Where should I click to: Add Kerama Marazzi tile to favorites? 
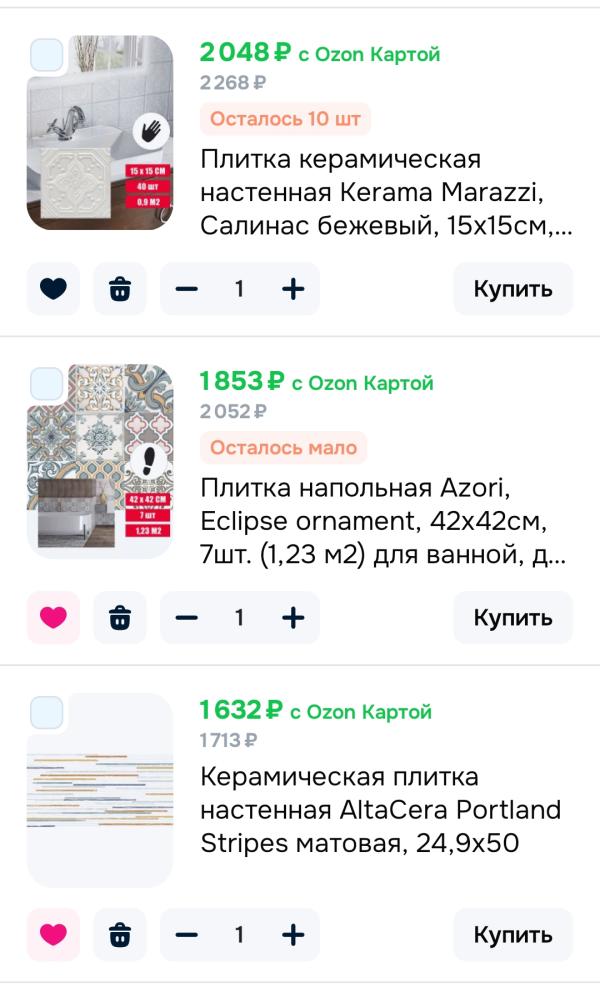(53, 289)
